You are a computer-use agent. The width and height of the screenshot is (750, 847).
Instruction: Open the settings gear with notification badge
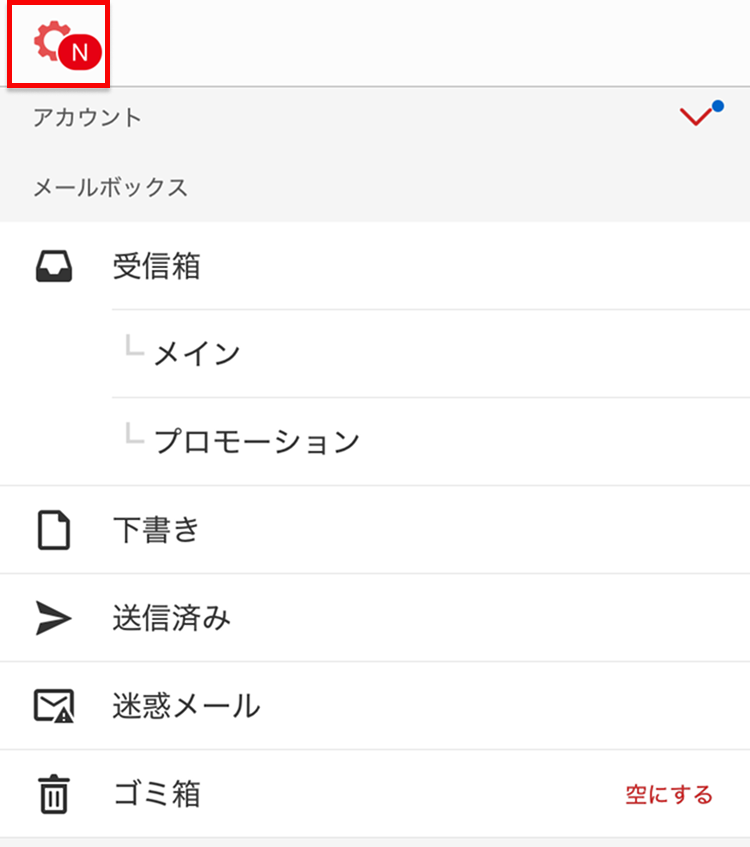pos(55,43)
